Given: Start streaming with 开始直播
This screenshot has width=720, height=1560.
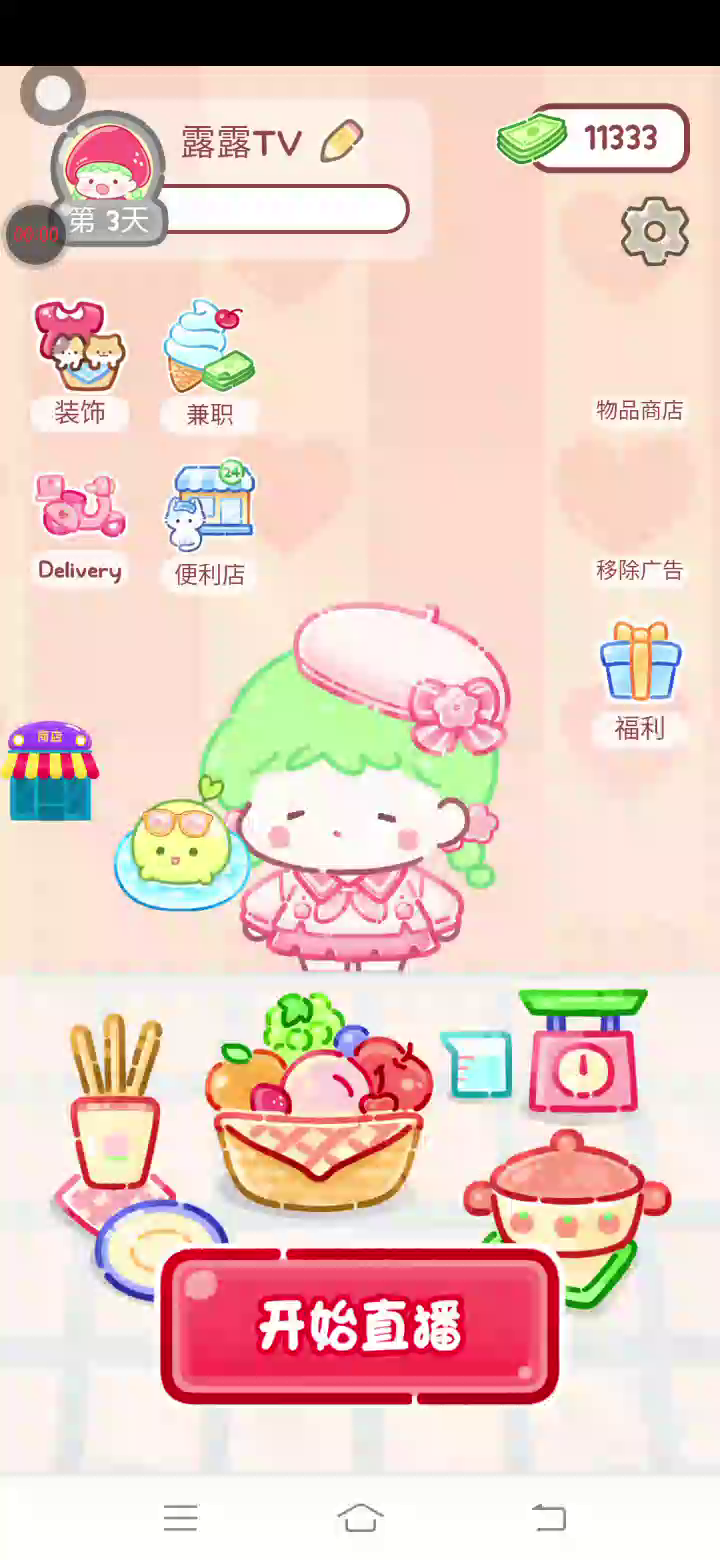Looking at the screenshot, I should pyautogui.click(x=360, y=1326).
